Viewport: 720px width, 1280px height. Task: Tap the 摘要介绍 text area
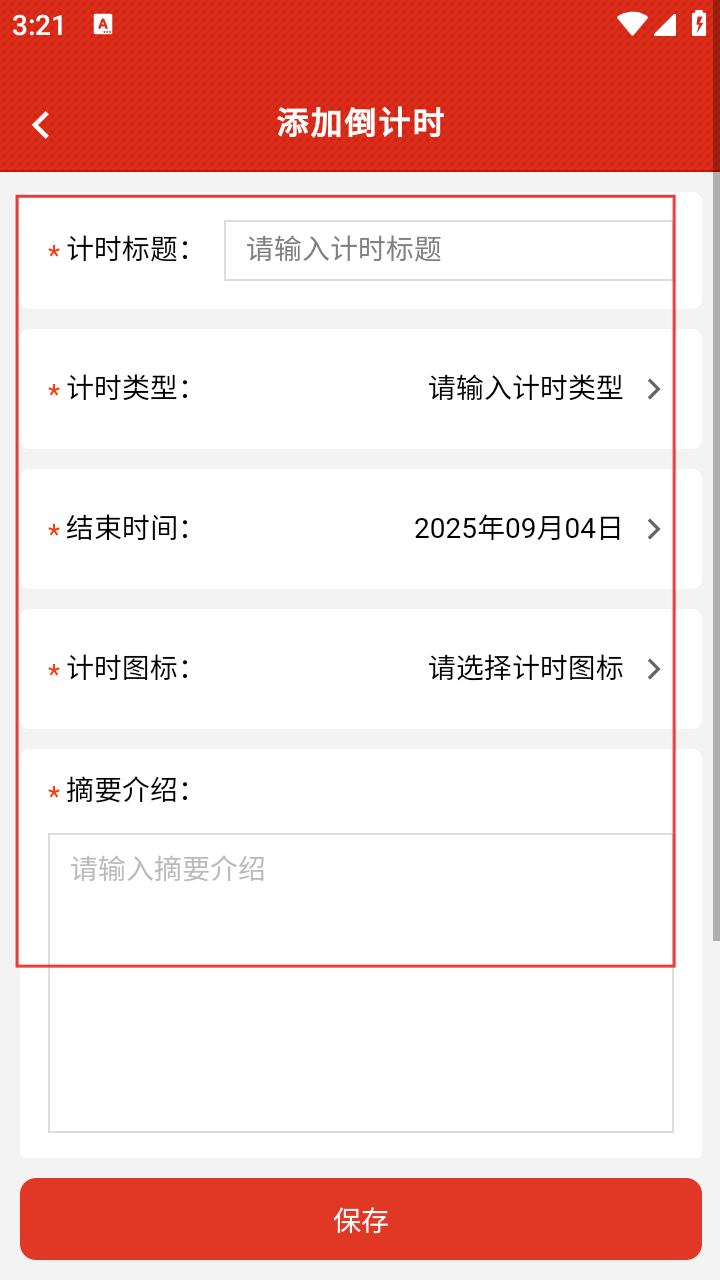point(360,982)
